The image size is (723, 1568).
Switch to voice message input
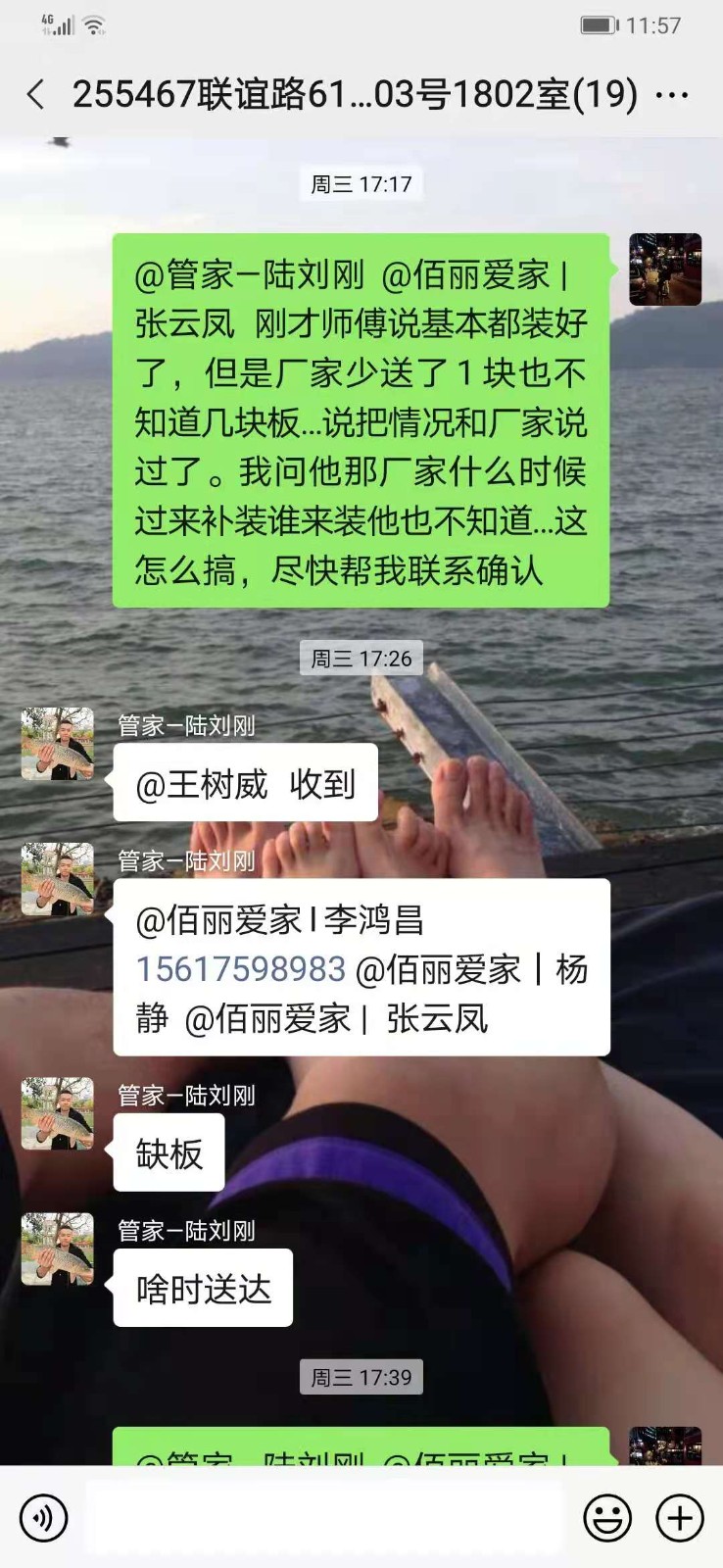click(43, 1518)
